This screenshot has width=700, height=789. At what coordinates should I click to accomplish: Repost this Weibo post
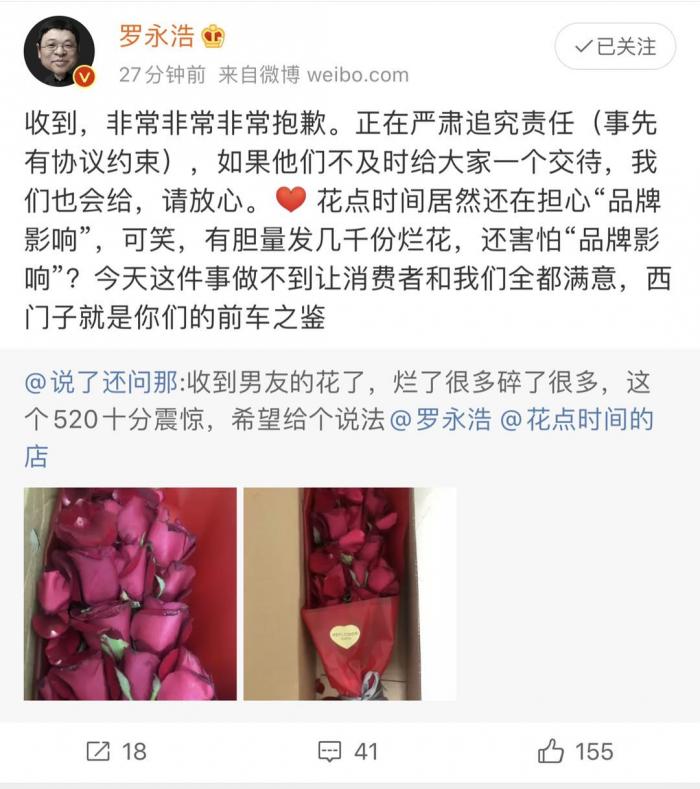pyautogui.click(x=117, y=750)
